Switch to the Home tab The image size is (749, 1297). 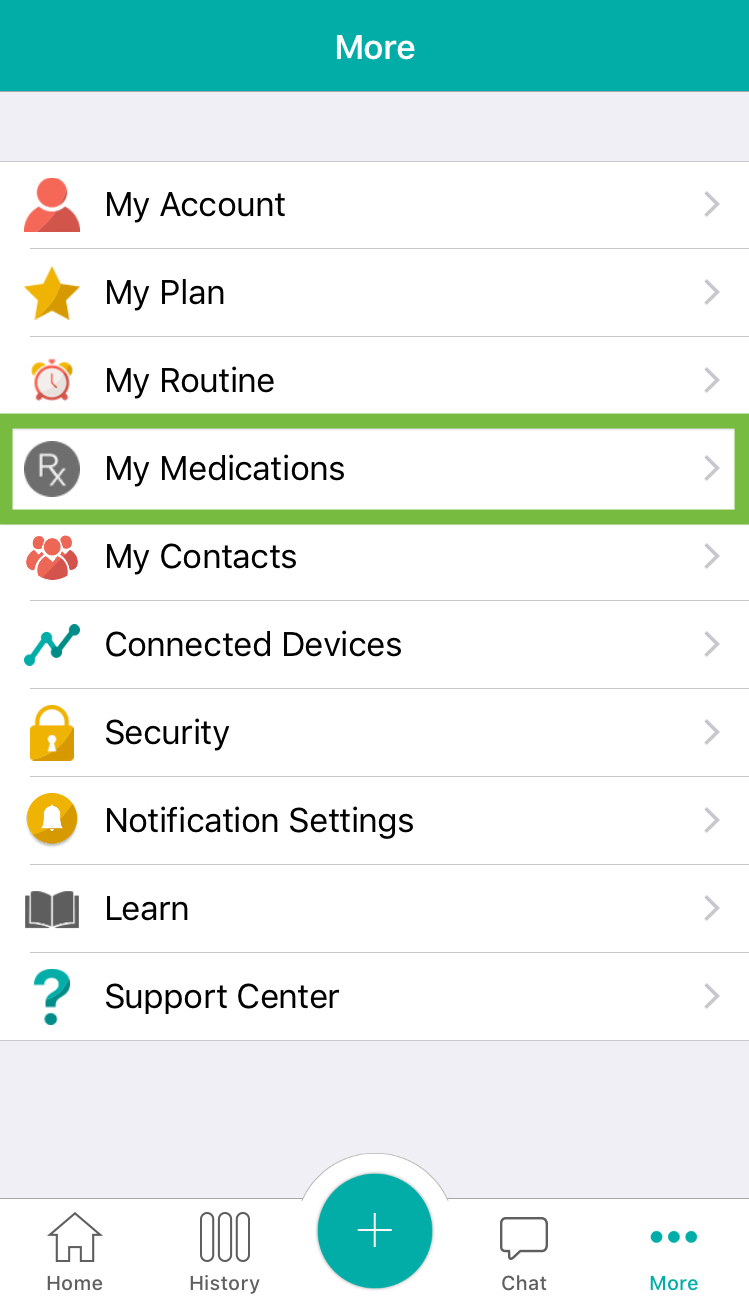75,1250
